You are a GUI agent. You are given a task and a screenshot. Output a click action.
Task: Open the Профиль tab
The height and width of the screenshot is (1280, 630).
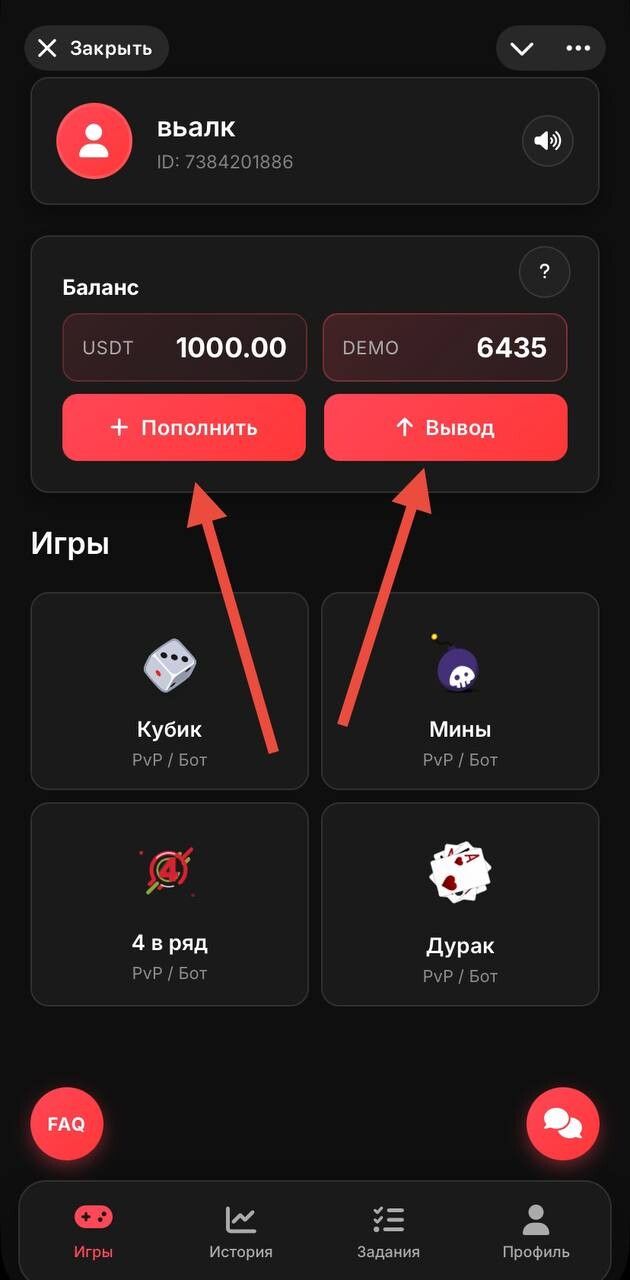(x=536, y=1232)
